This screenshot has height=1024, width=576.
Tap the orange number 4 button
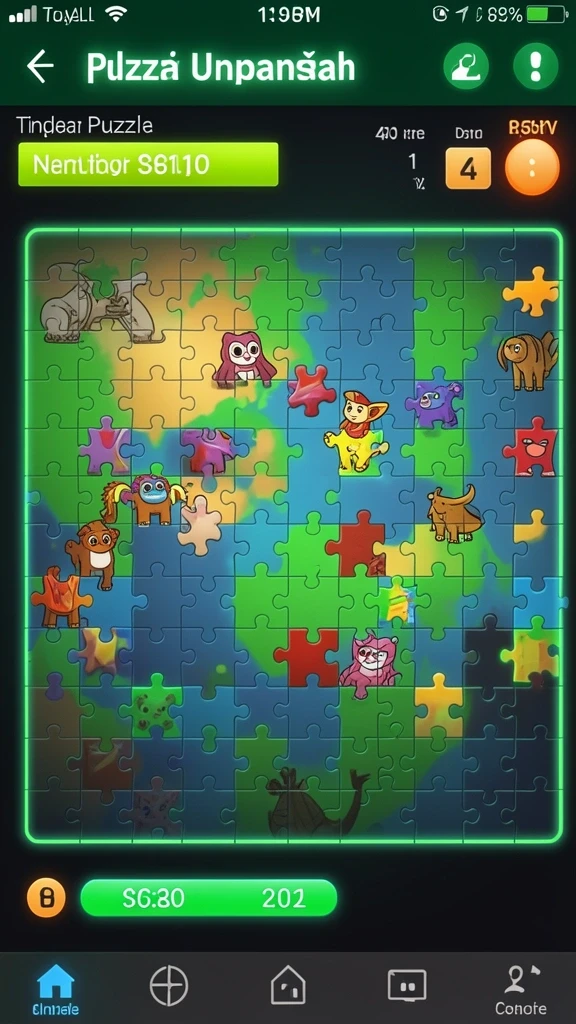468,168
